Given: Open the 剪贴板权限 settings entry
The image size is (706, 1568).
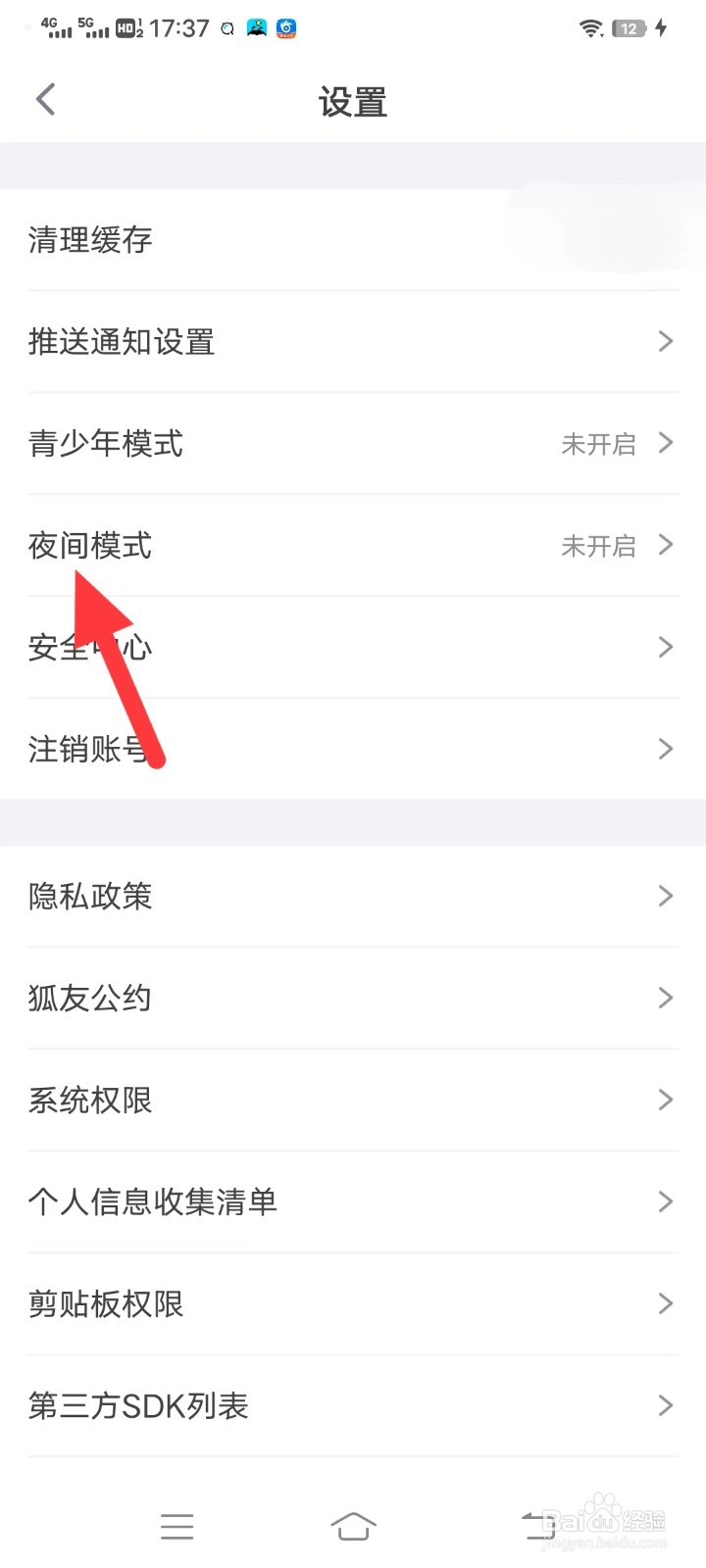Looking at the screenshot, I should (x=353, y=1303).
